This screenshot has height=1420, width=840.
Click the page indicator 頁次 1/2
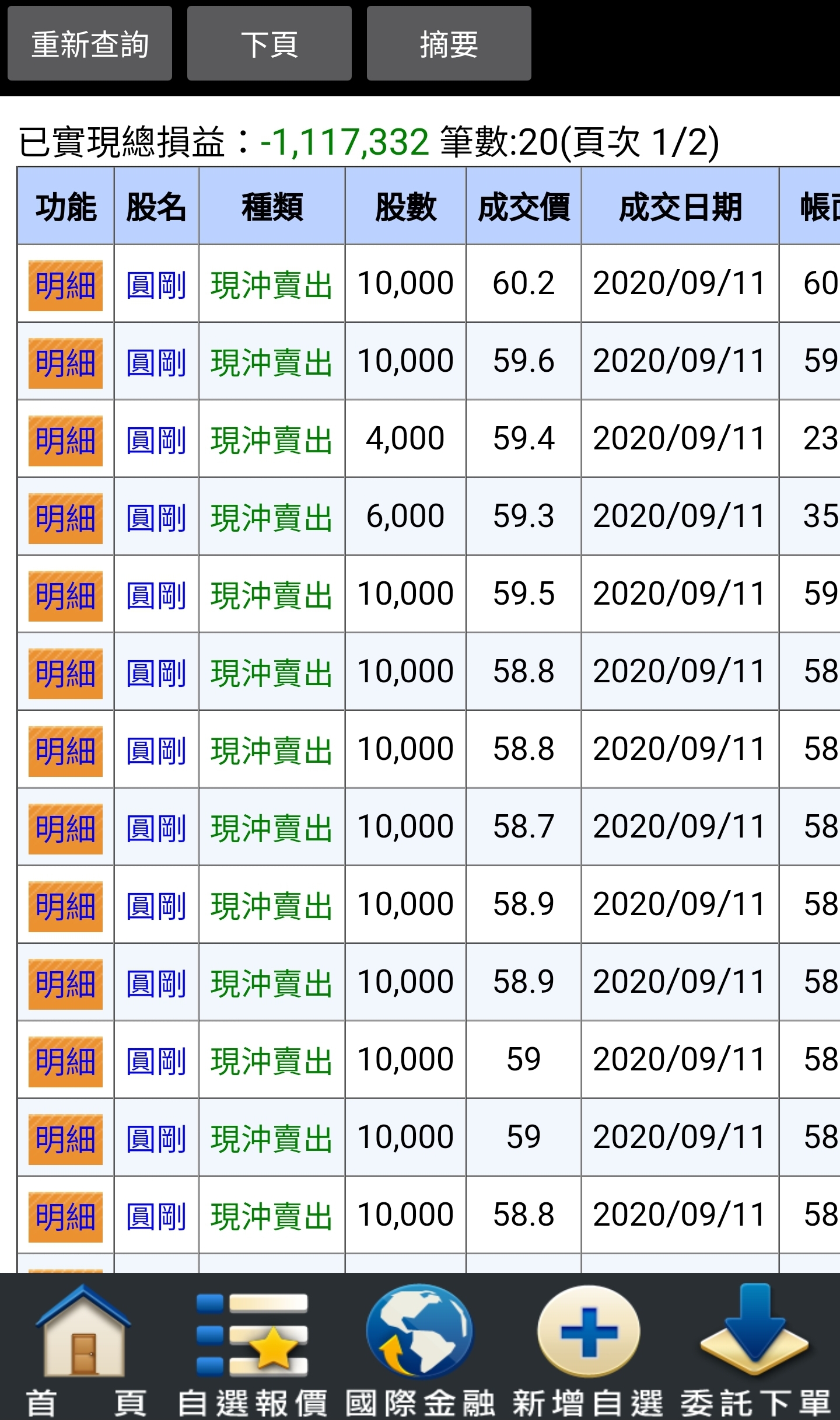[x=642, y=141]
